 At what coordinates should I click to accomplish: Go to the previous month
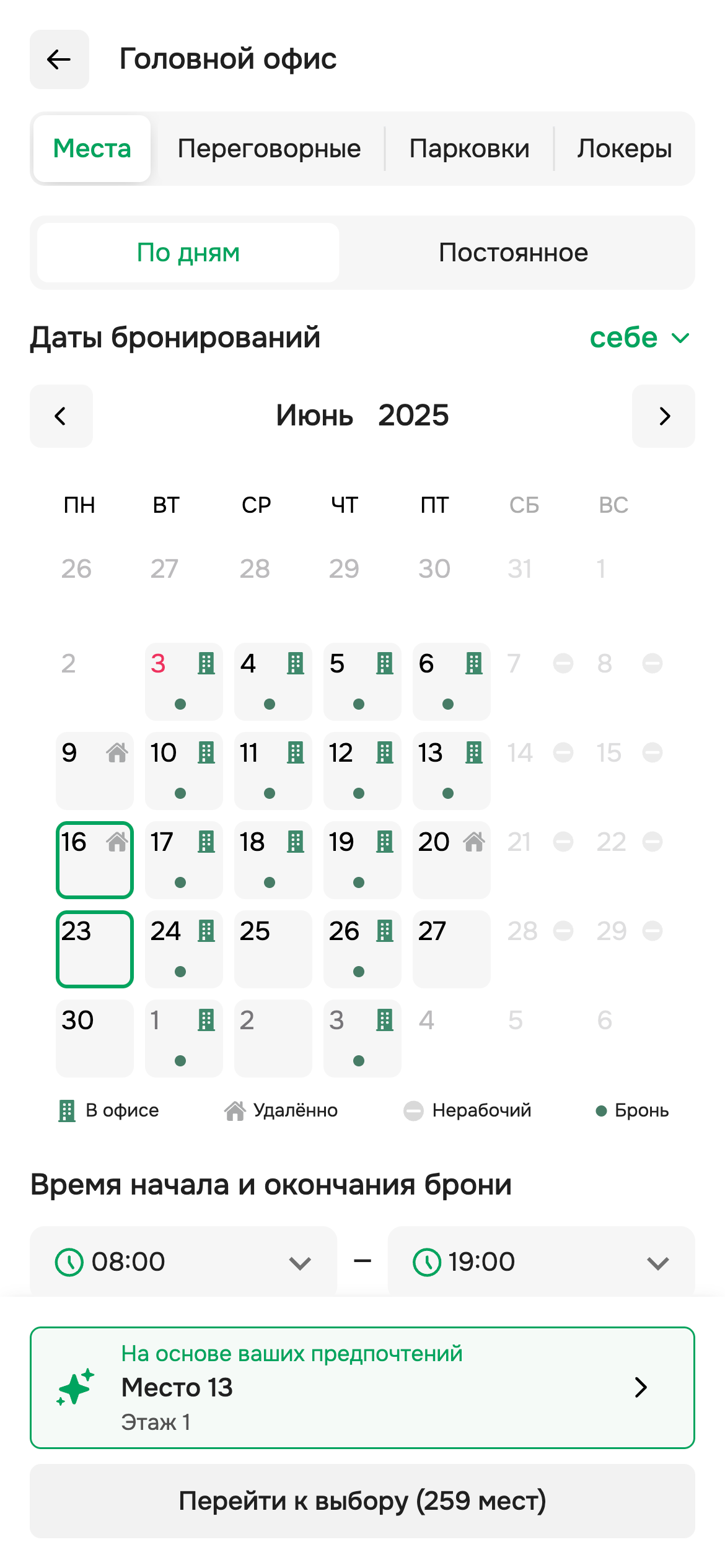point(61,416)
